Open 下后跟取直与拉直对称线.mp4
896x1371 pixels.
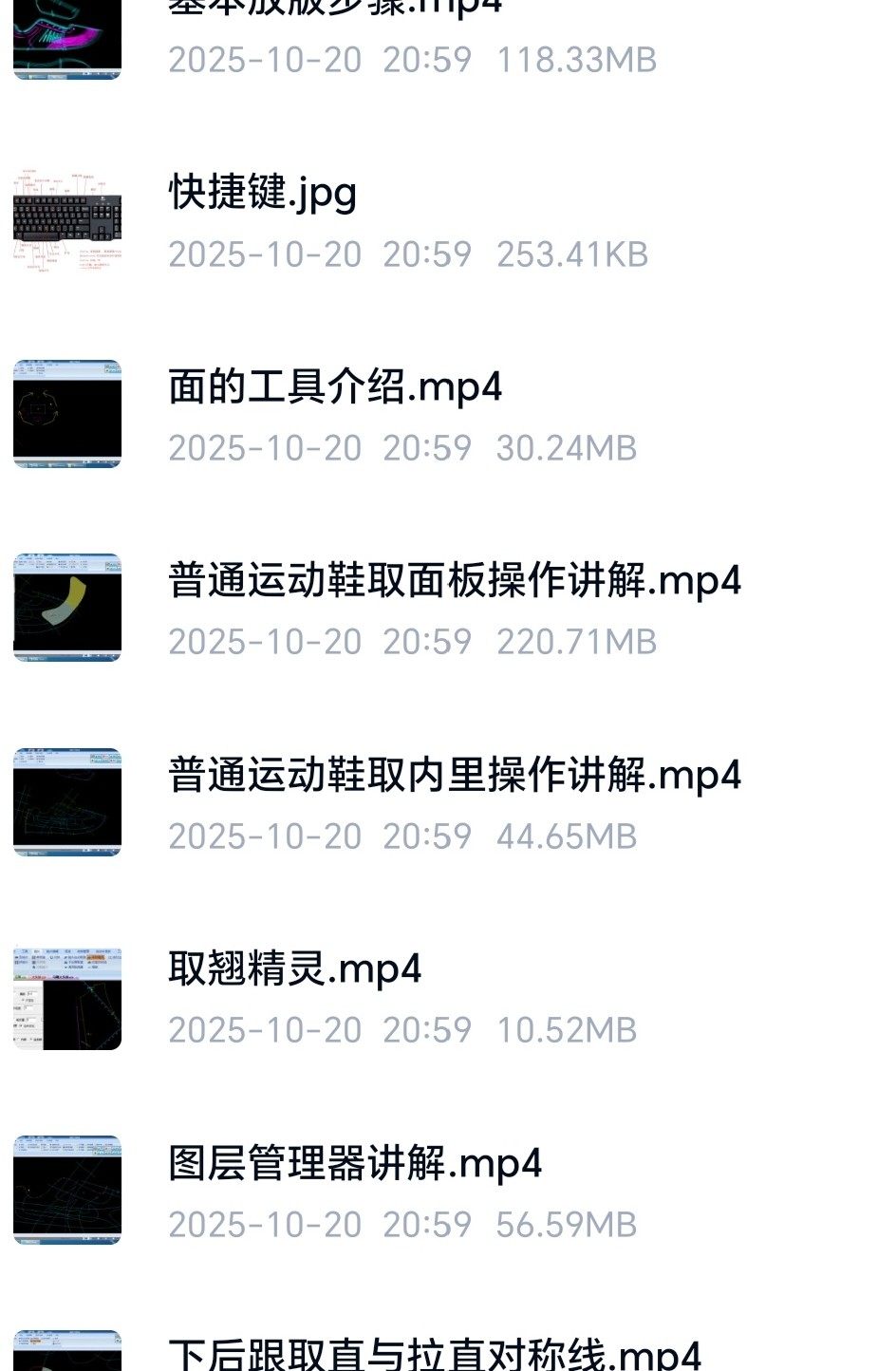tap(434, 1353)
